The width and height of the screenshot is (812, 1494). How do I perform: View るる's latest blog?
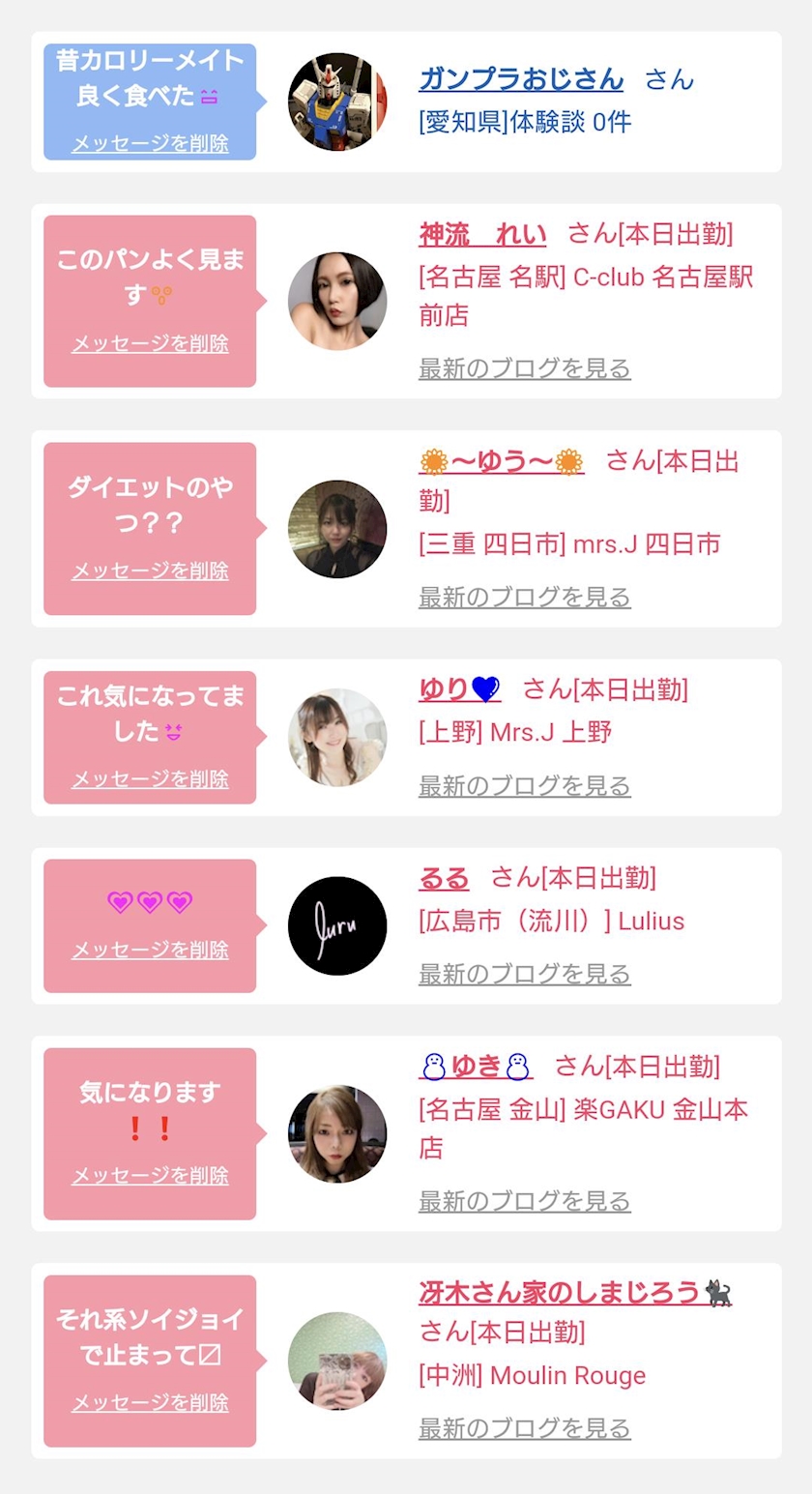coord(524,974)
